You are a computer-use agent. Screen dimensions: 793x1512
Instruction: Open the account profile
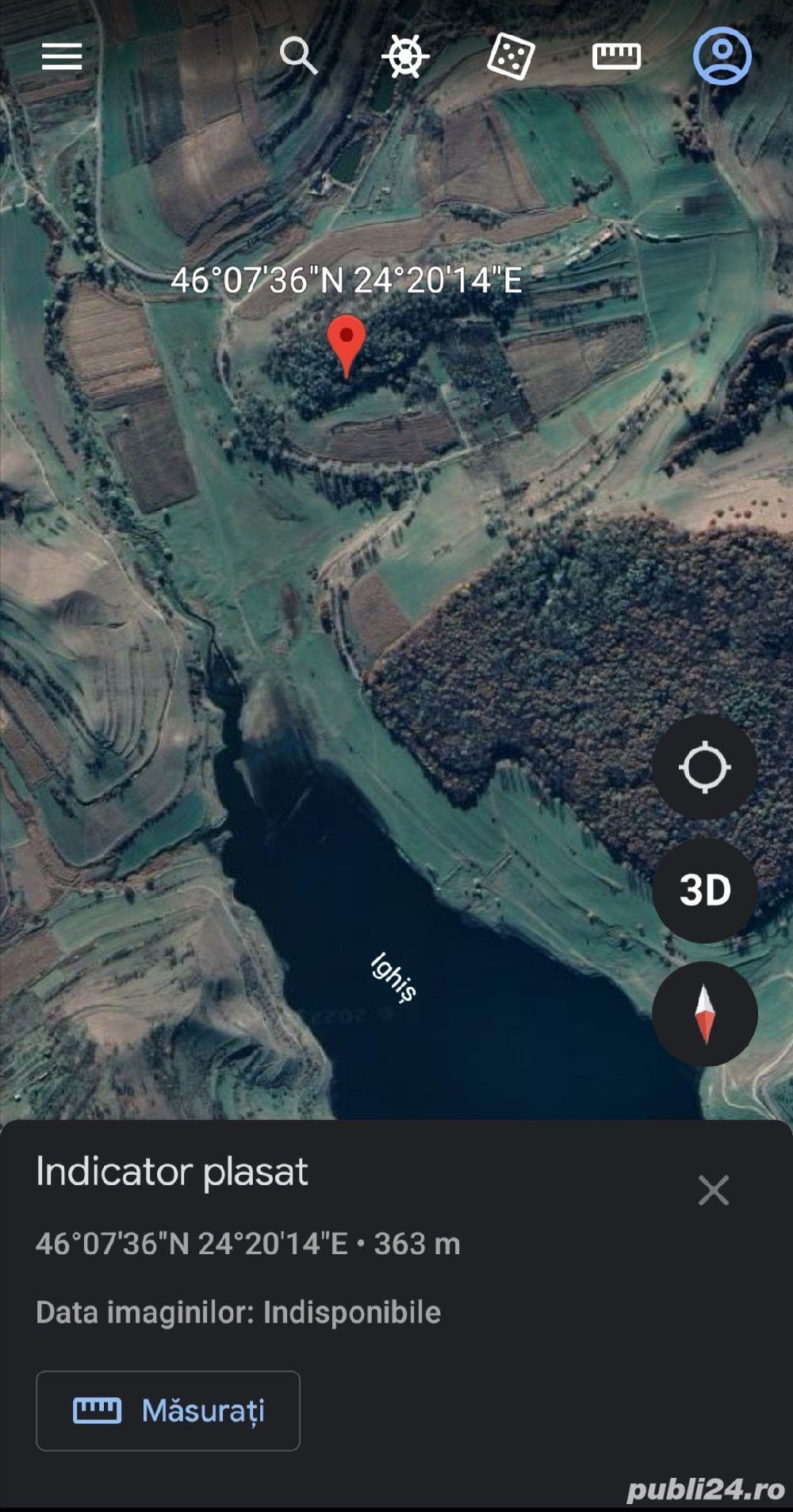[722, 56]
